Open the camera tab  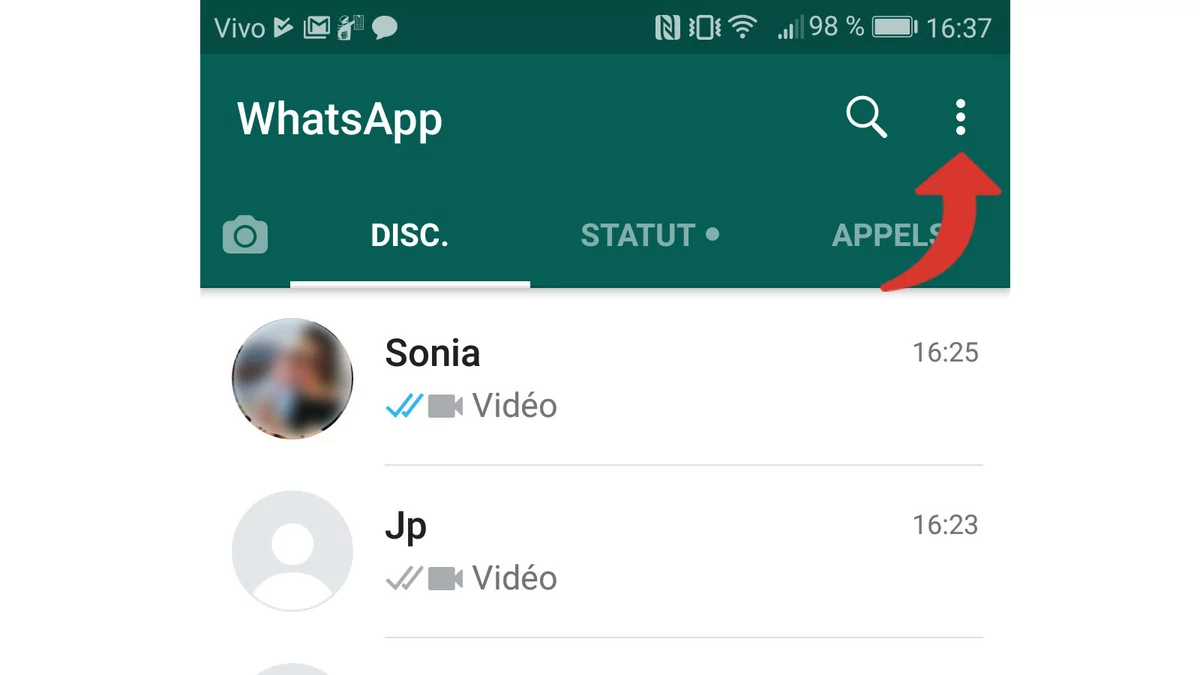(245, 237)
